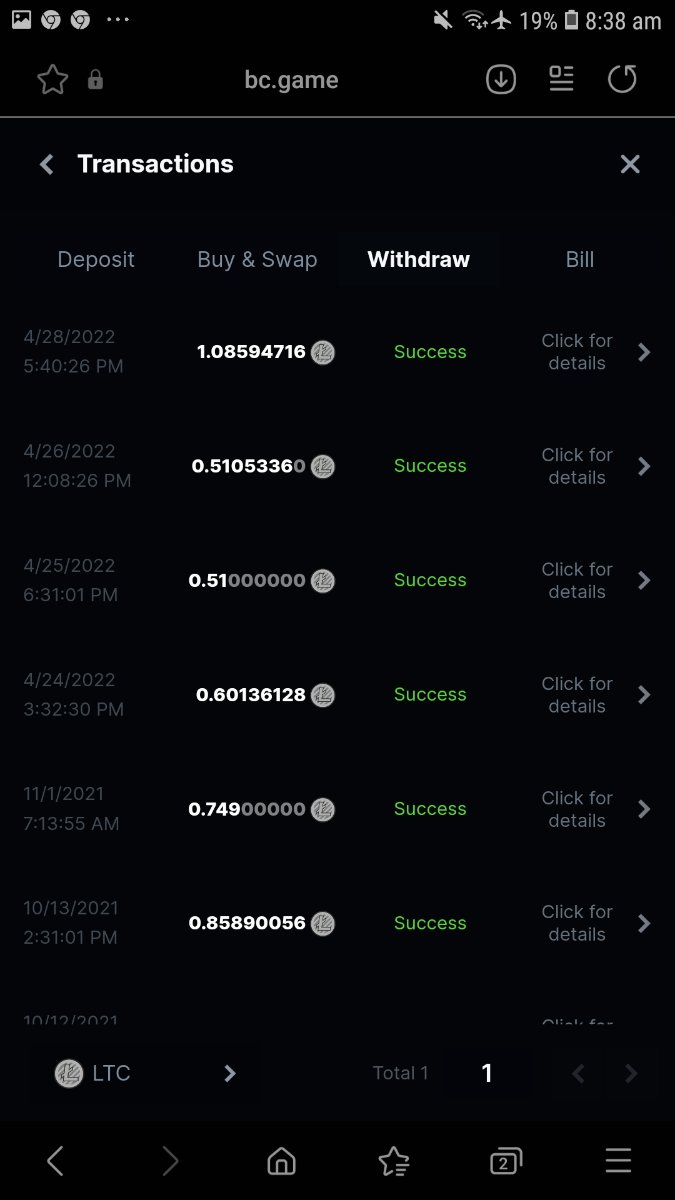Open the browser hamburger menu
Screen dimensions: 675x1200
tap(619, 1161)
